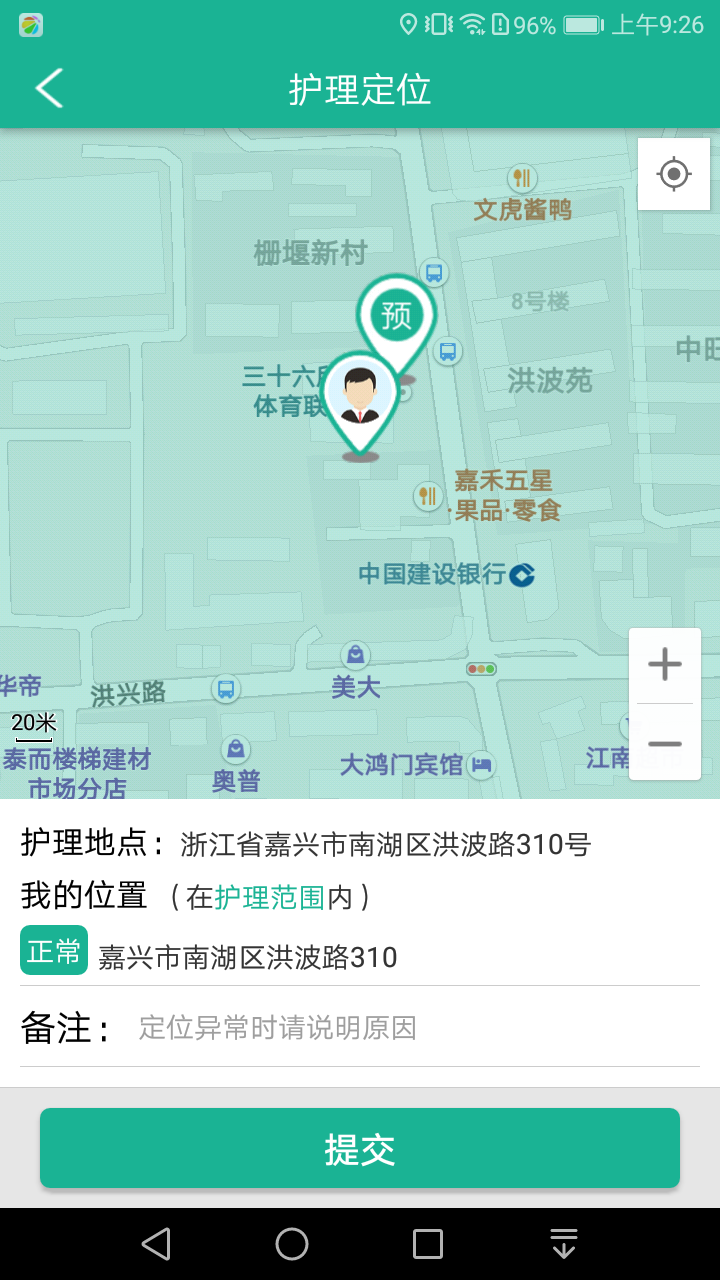This screenshot has height=1280, width=720.
Task: Open the 预 pin marker above the avatar
Action: [397, 312]
